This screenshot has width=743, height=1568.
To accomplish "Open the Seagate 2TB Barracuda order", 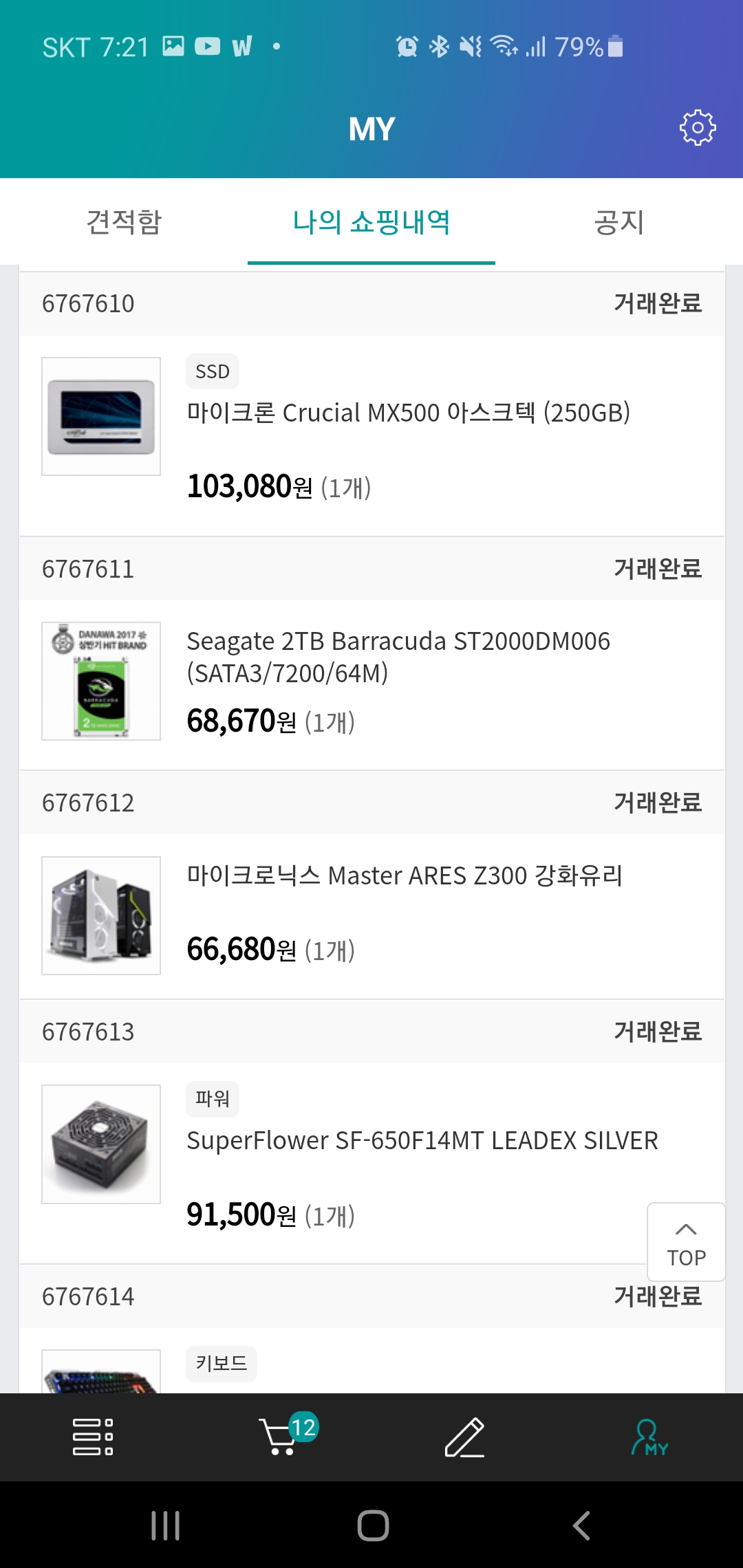I will (398, 657).
